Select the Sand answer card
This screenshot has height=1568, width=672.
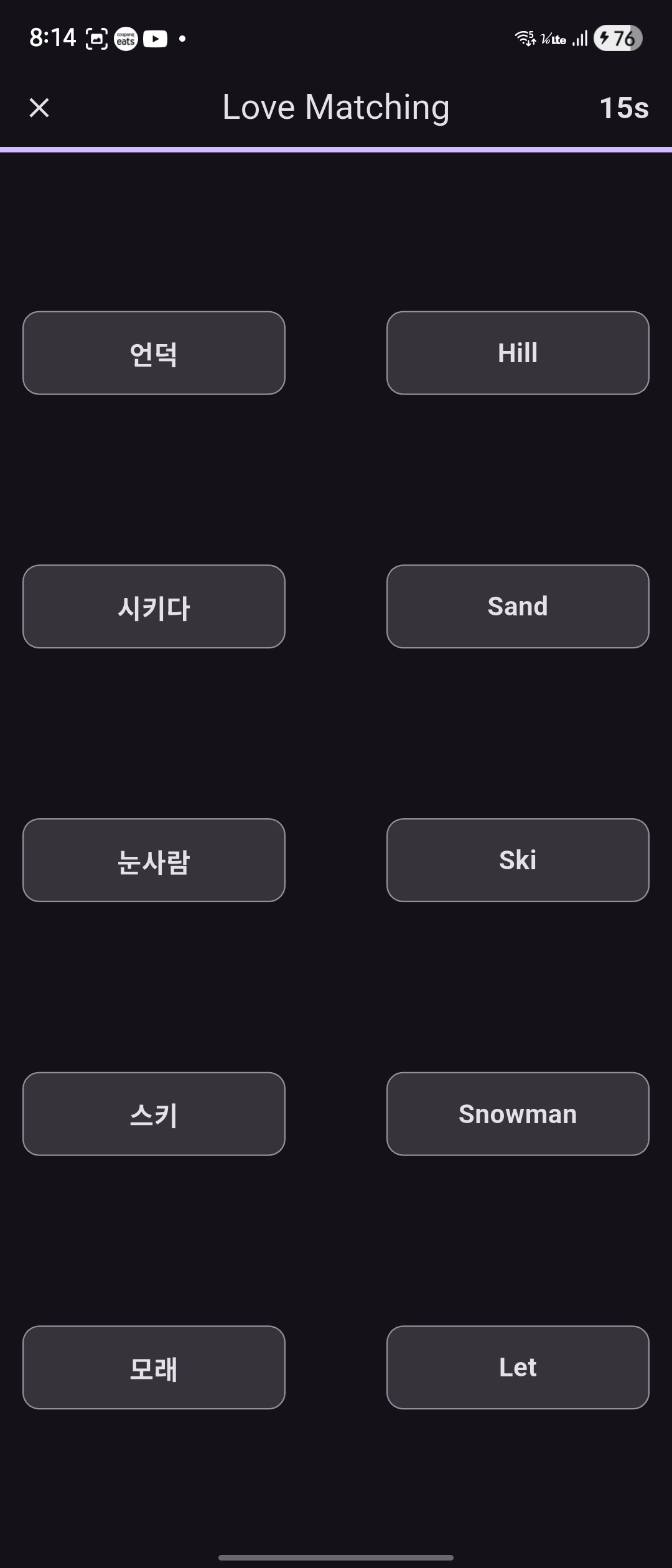517,607
